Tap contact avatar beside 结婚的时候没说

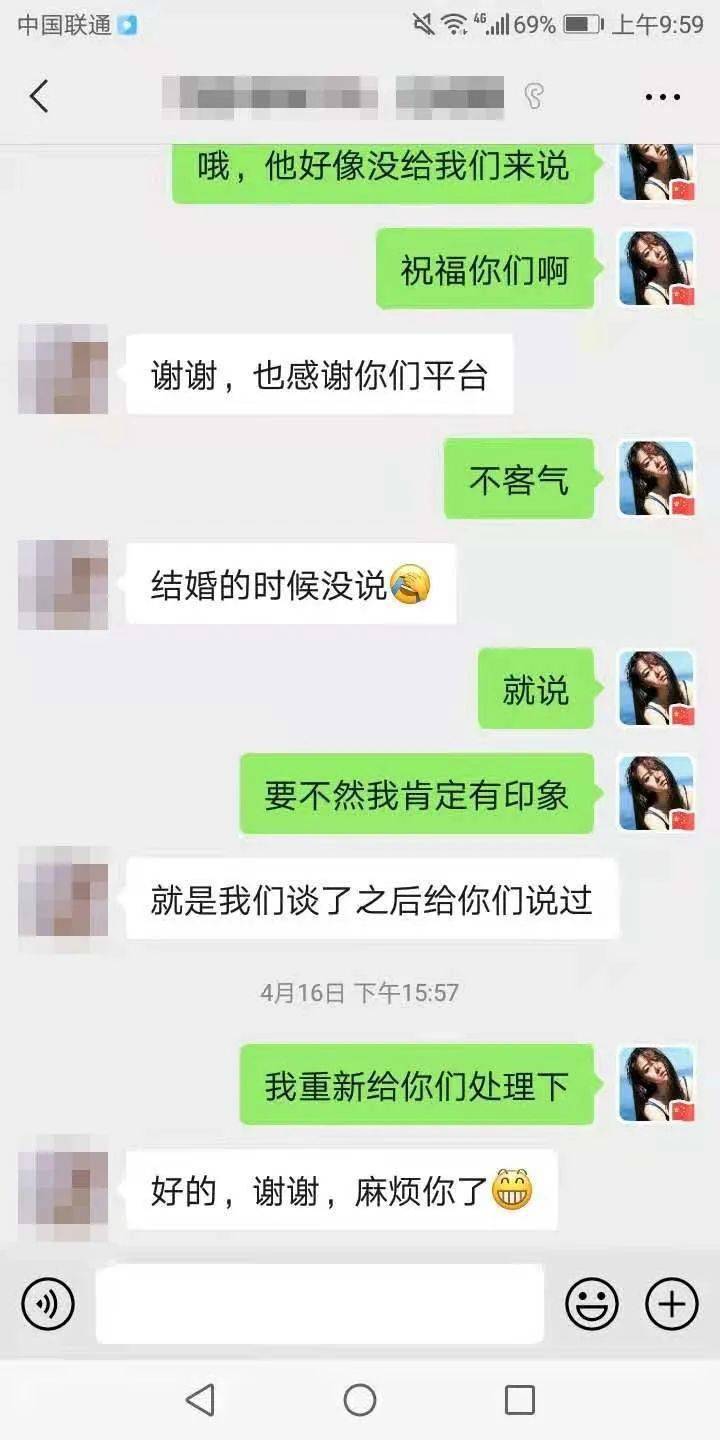[63, 585]
